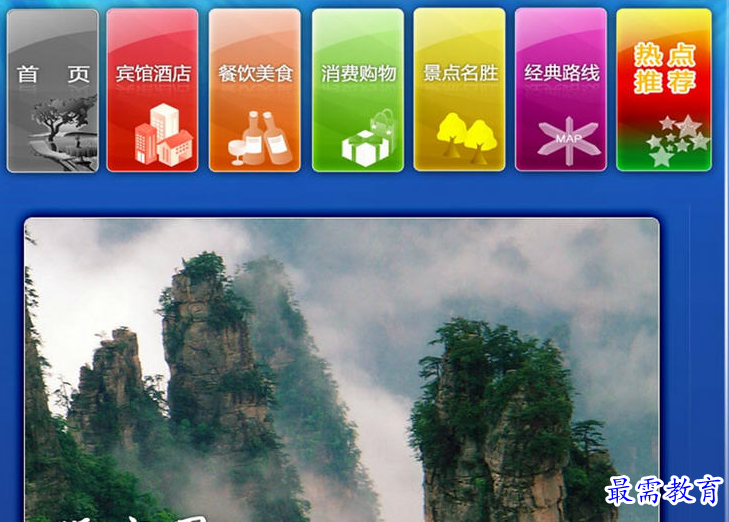
Task: Open 经典路线 classic routes map
Action: coord(561,91)
